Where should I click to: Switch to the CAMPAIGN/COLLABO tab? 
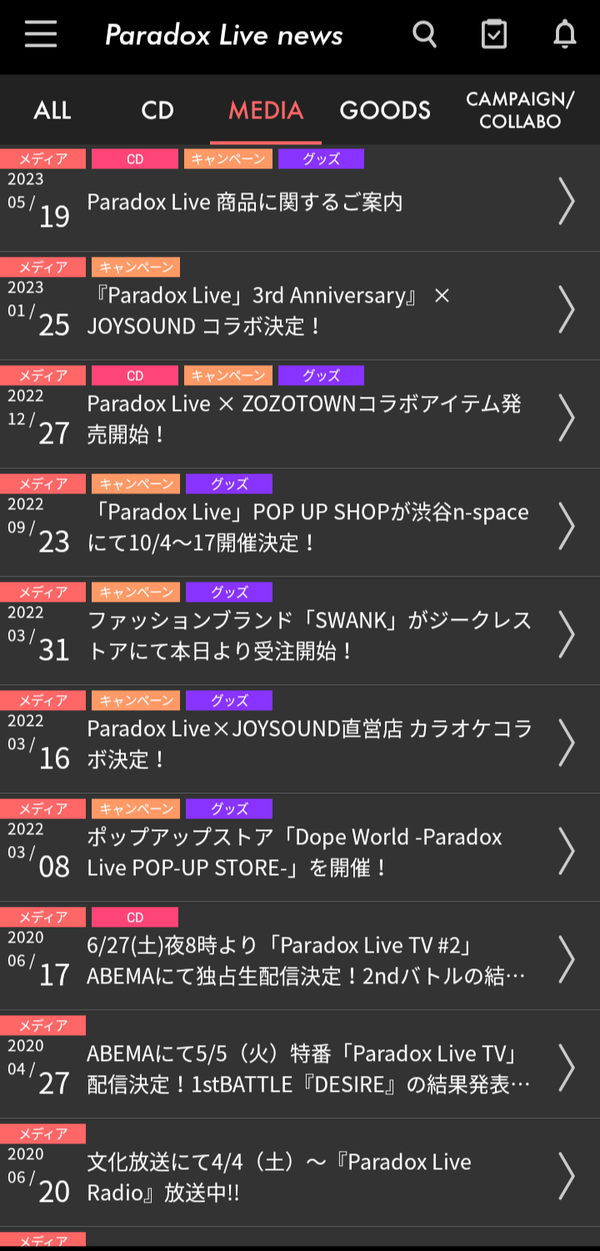click(520, 110)
